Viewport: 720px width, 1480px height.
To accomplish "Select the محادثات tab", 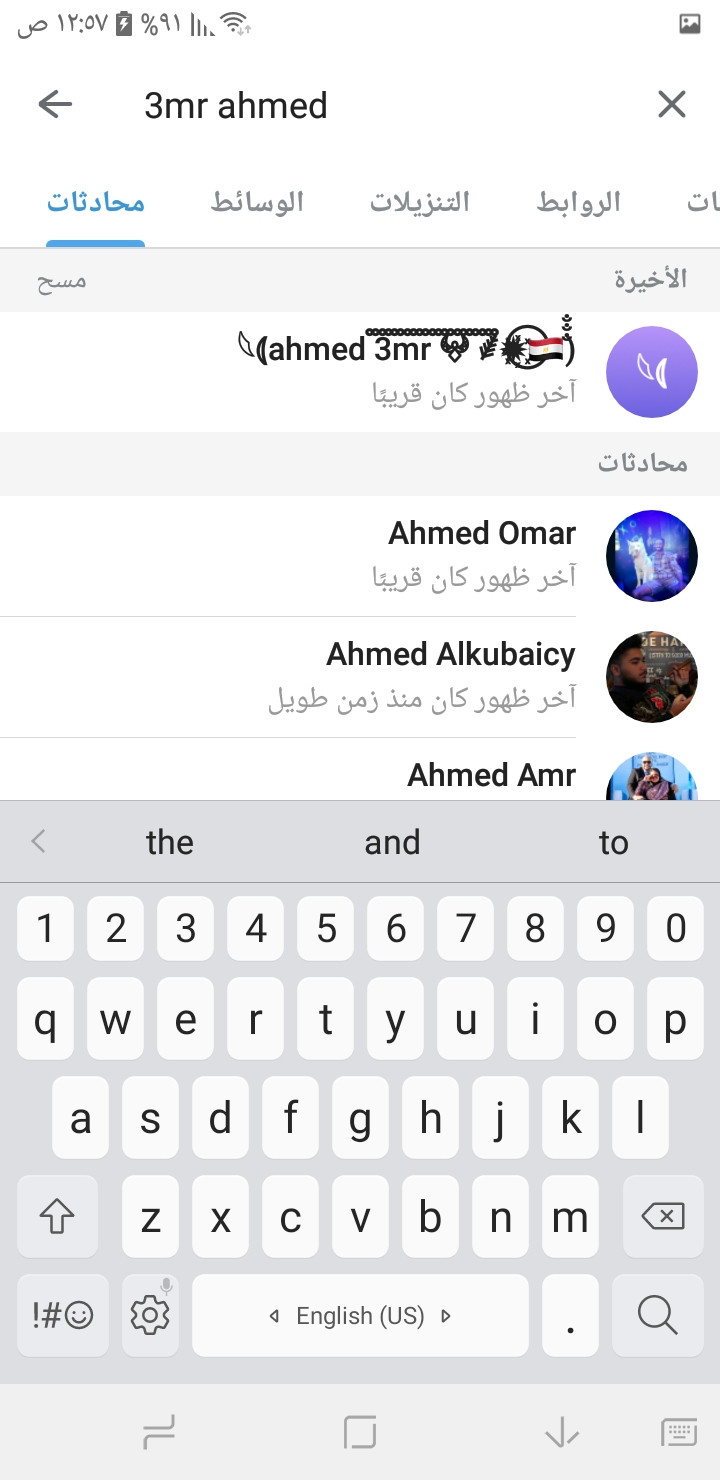I will [96, 203].
